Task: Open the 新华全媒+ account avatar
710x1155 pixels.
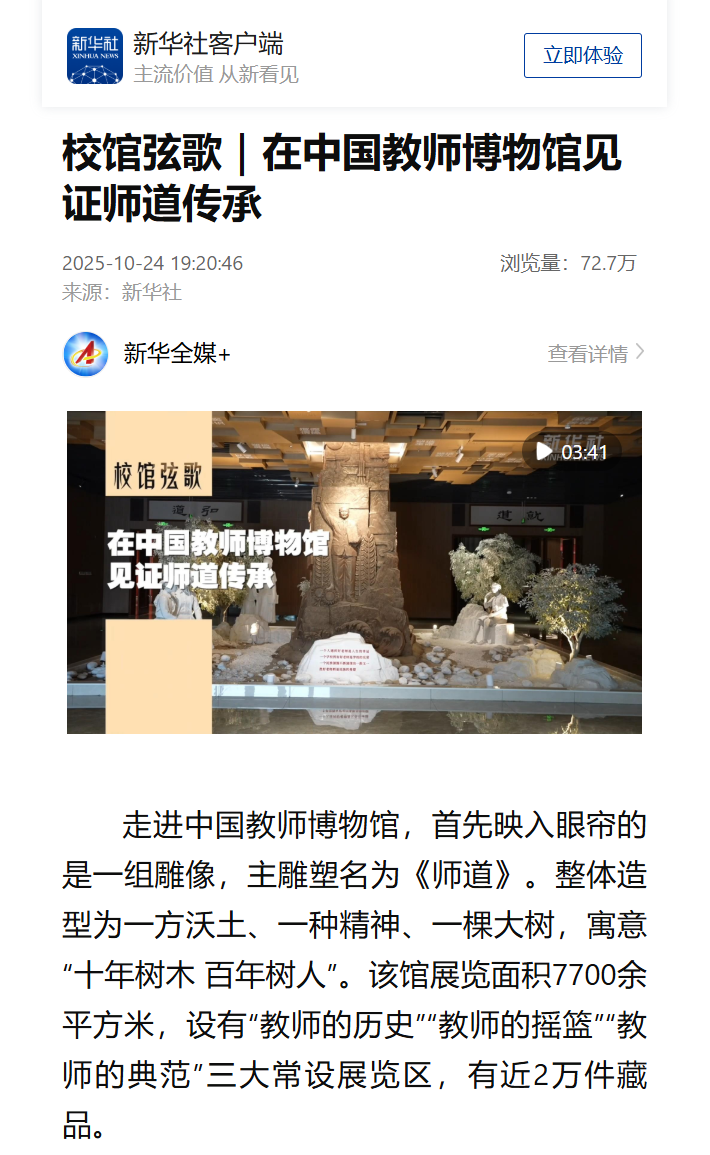Action: [x=86, y=353]
